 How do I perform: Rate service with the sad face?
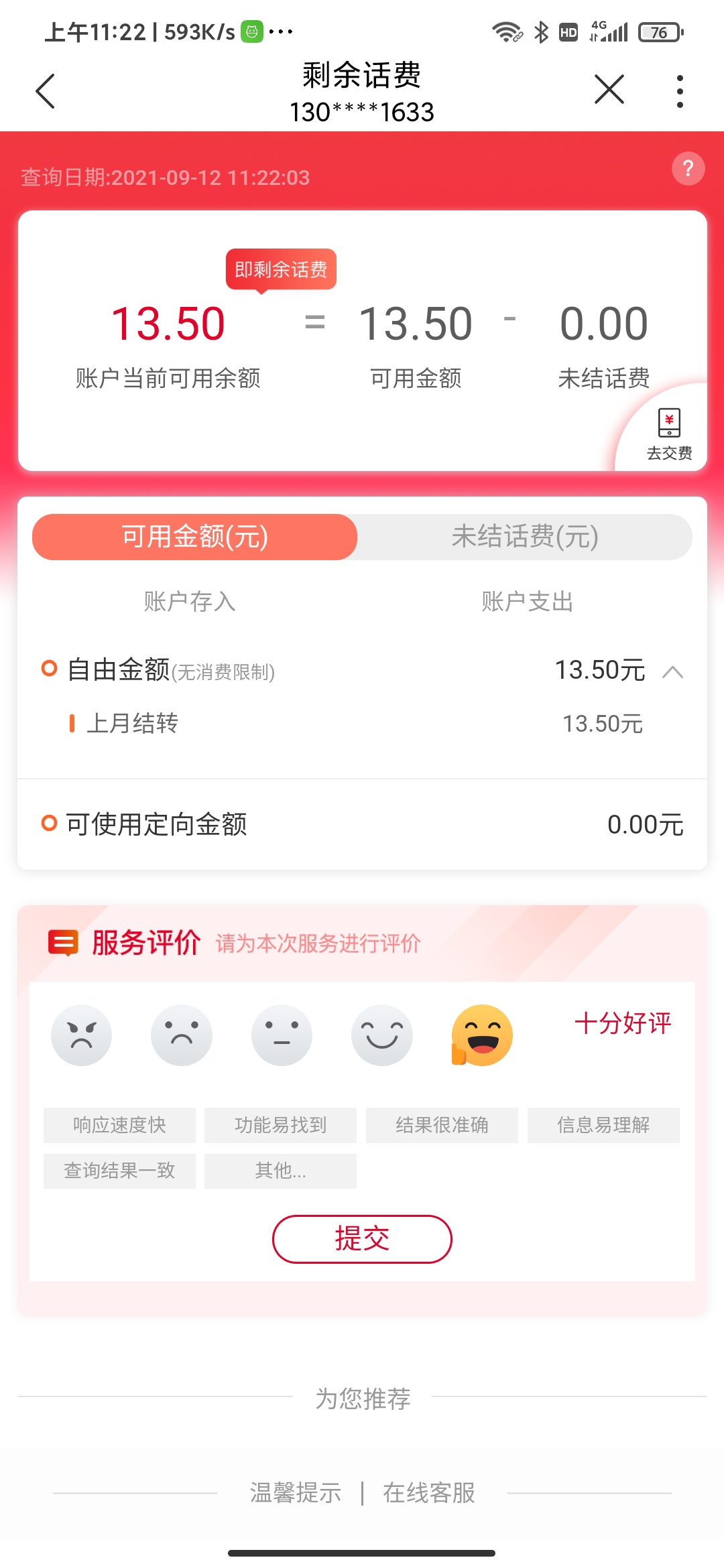(x=182, y=1035)
